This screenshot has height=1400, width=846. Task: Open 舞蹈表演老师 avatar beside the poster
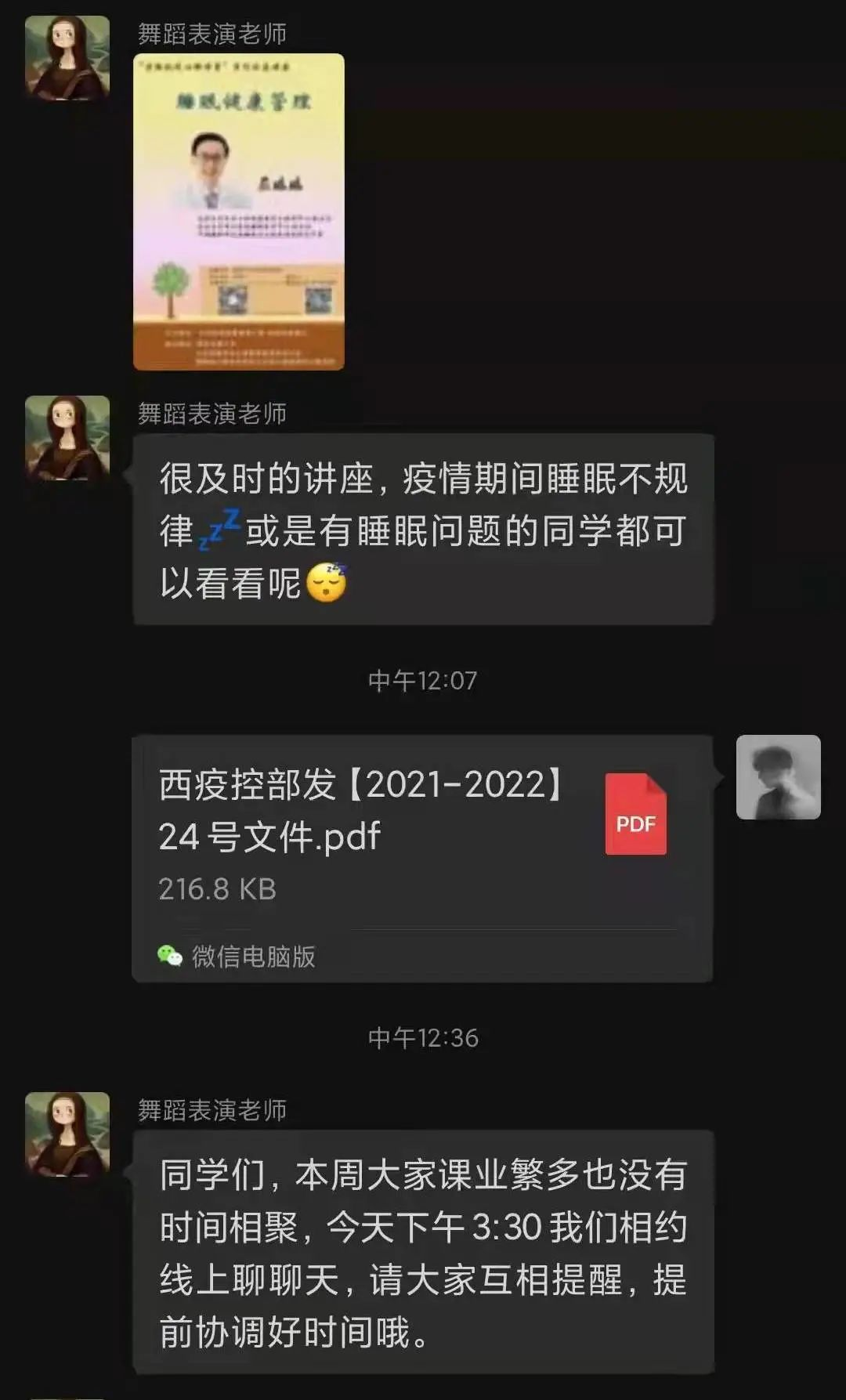[67, 59]
